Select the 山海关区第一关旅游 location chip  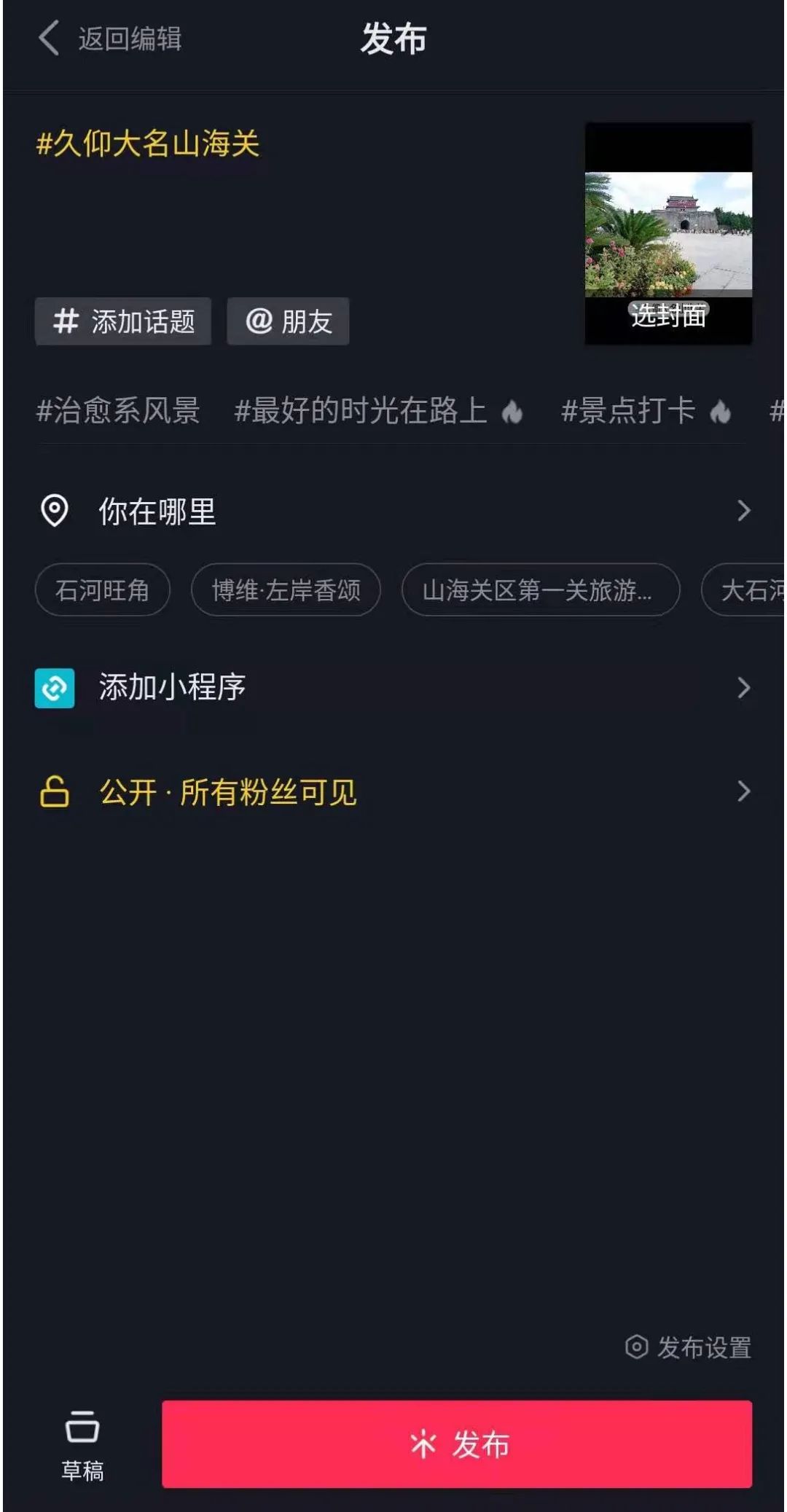[541, 590]
